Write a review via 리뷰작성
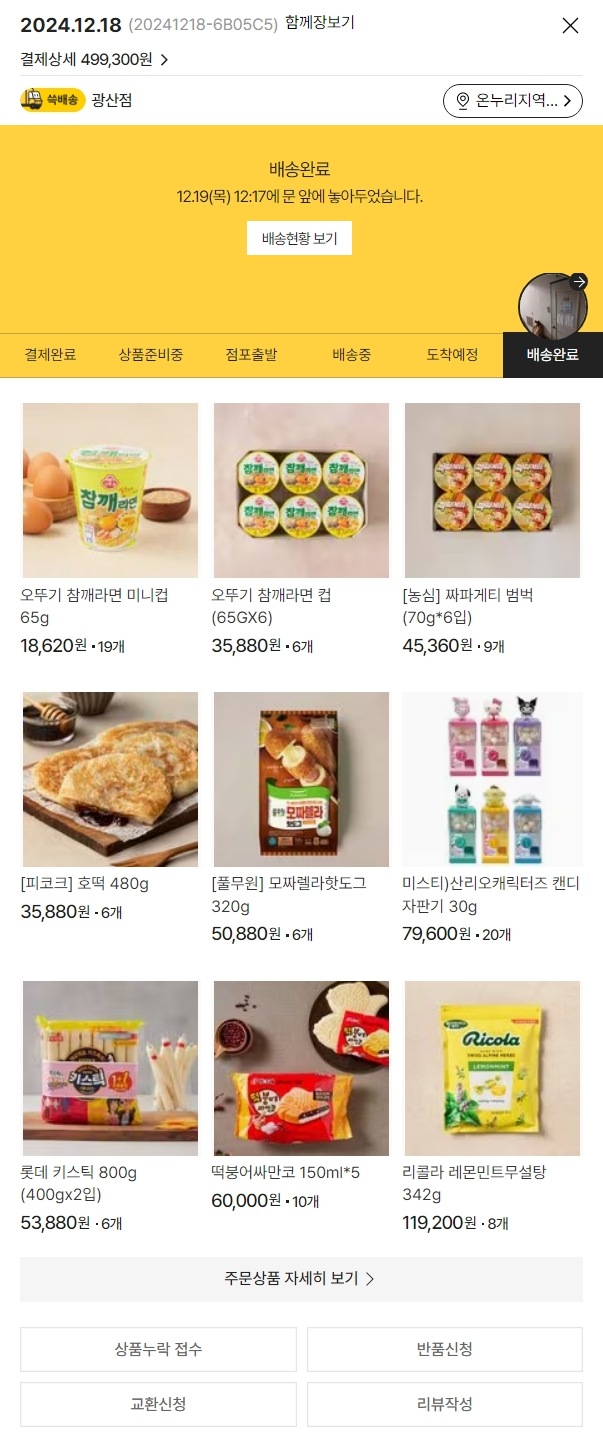Screen dimensions: 603x1445 (x=444, y=1404)
